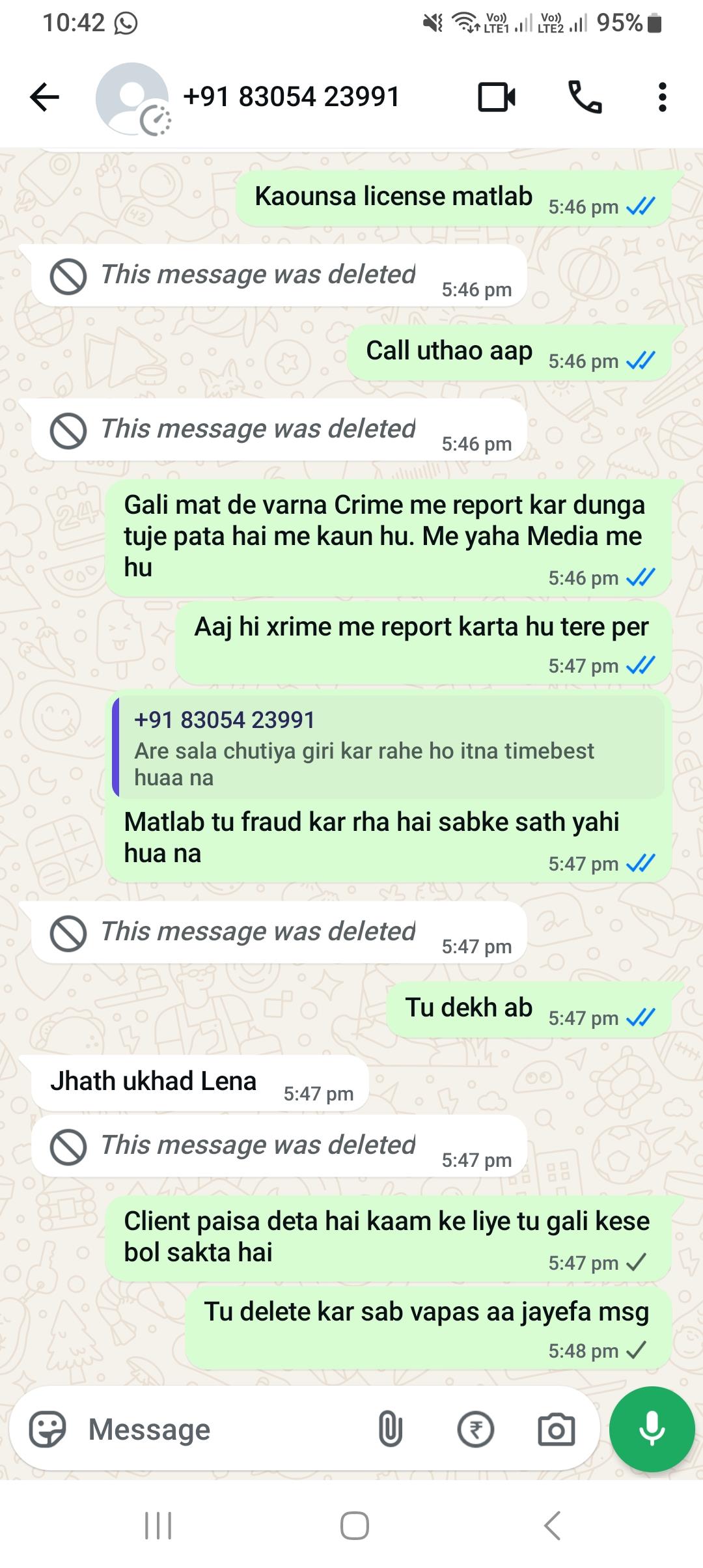Attach a file with the paperclip

point(390,1429)
